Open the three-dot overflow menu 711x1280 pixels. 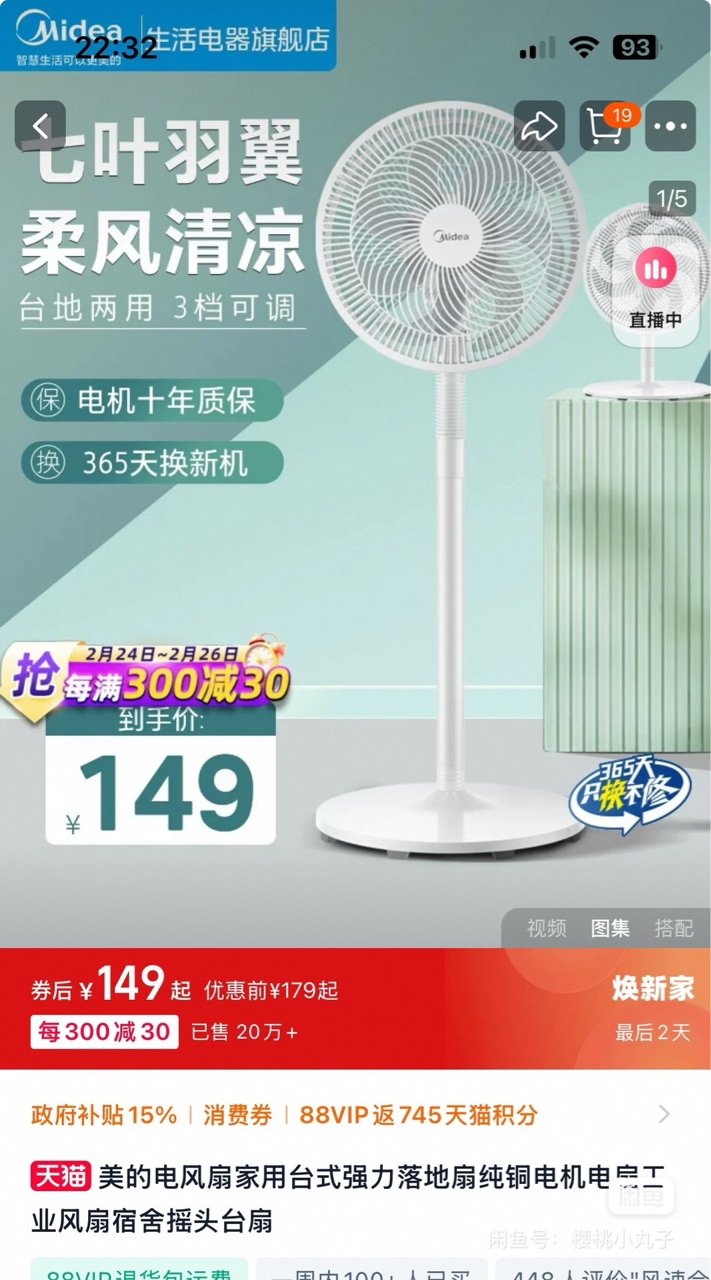pyautogui.click(x=670, y=127)
